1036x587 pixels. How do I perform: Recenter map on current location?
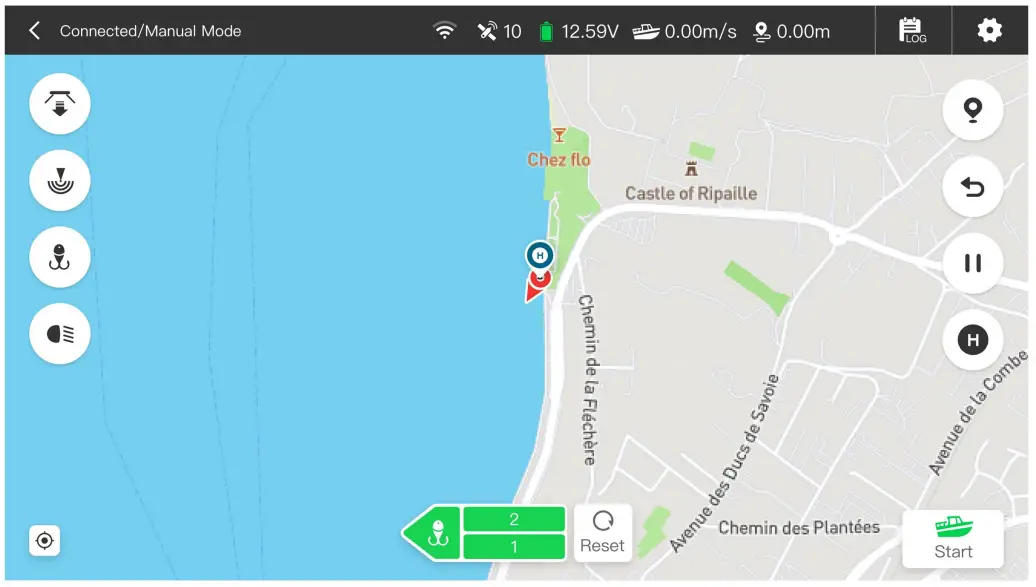coord(44,541)
